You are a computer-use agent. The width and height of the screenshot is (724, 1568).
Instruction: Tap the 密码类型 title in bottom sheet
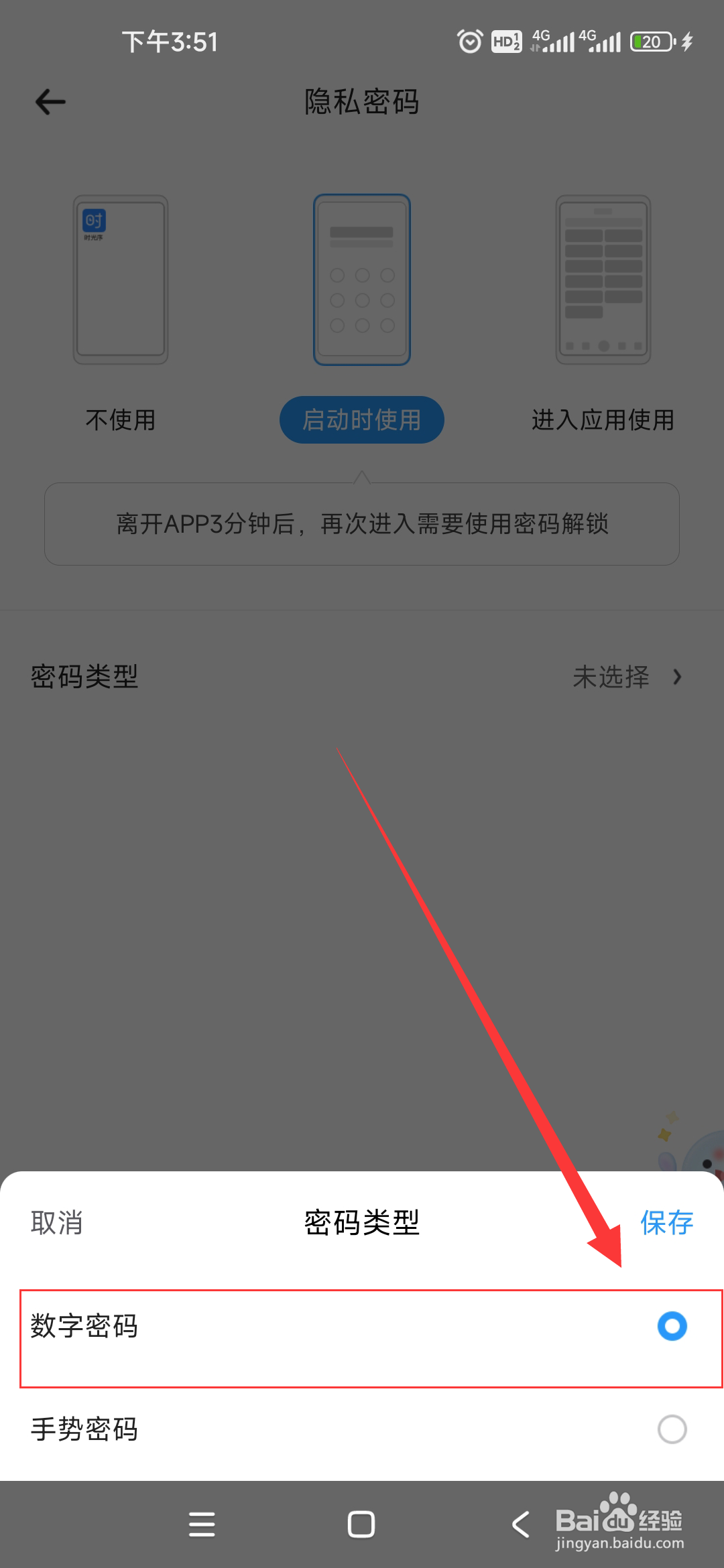[361, 1224]
